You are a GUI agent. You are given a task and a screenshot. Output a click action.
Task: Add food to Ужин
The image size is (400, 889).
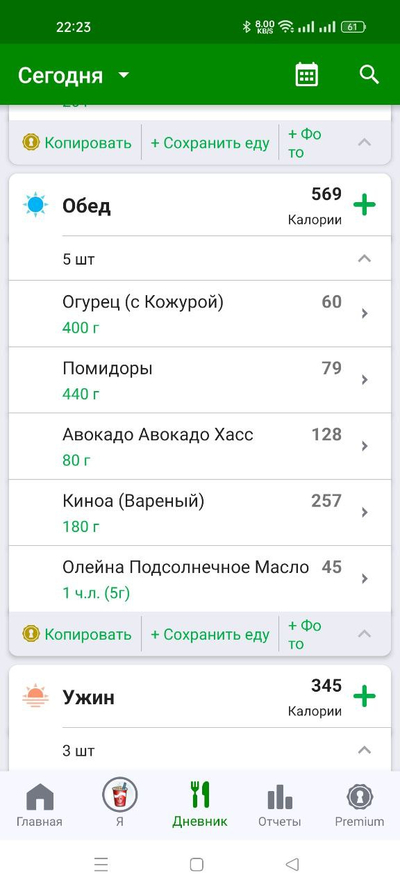[x=364, y=696]
